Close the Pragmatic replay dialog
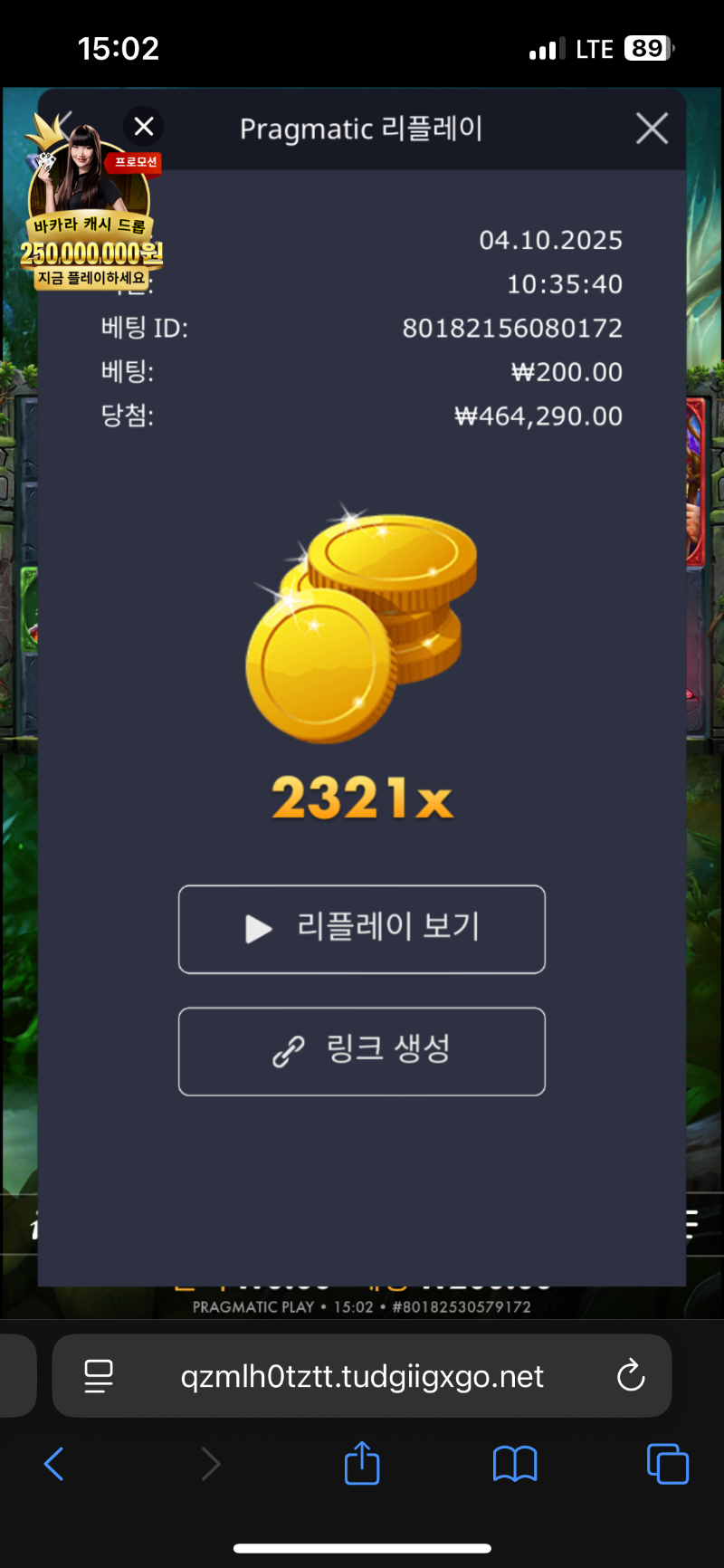724x1568 pixels. pos(652,129)
